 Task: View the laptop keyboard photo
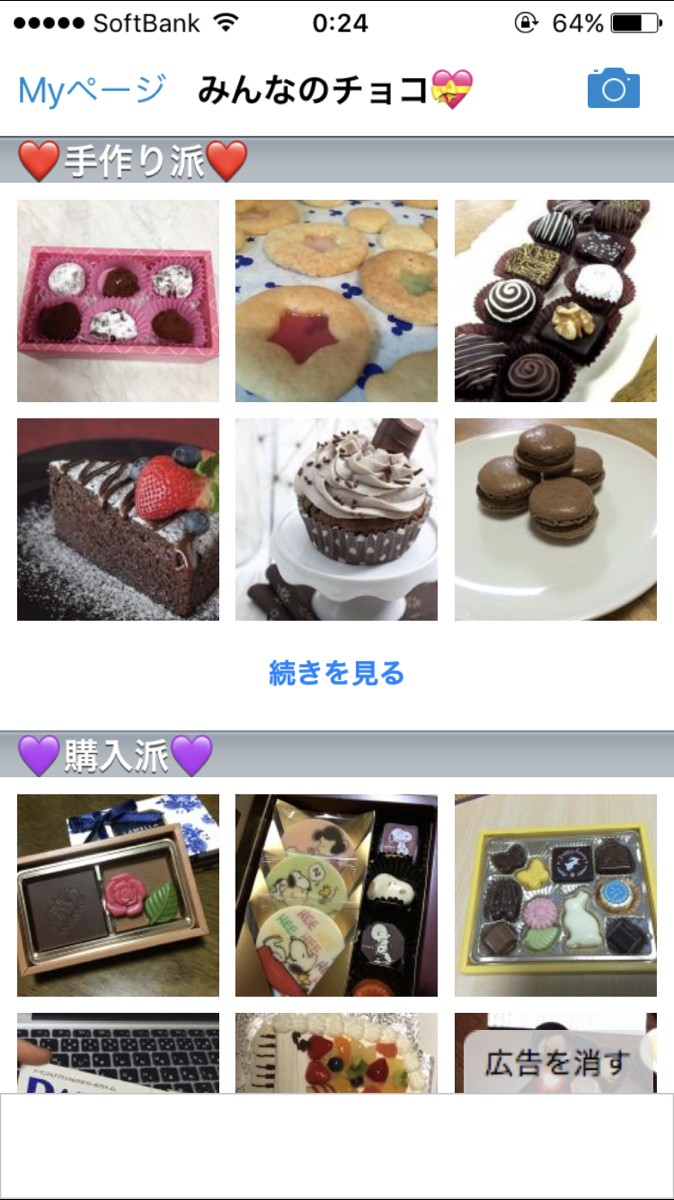point(118,1053)
